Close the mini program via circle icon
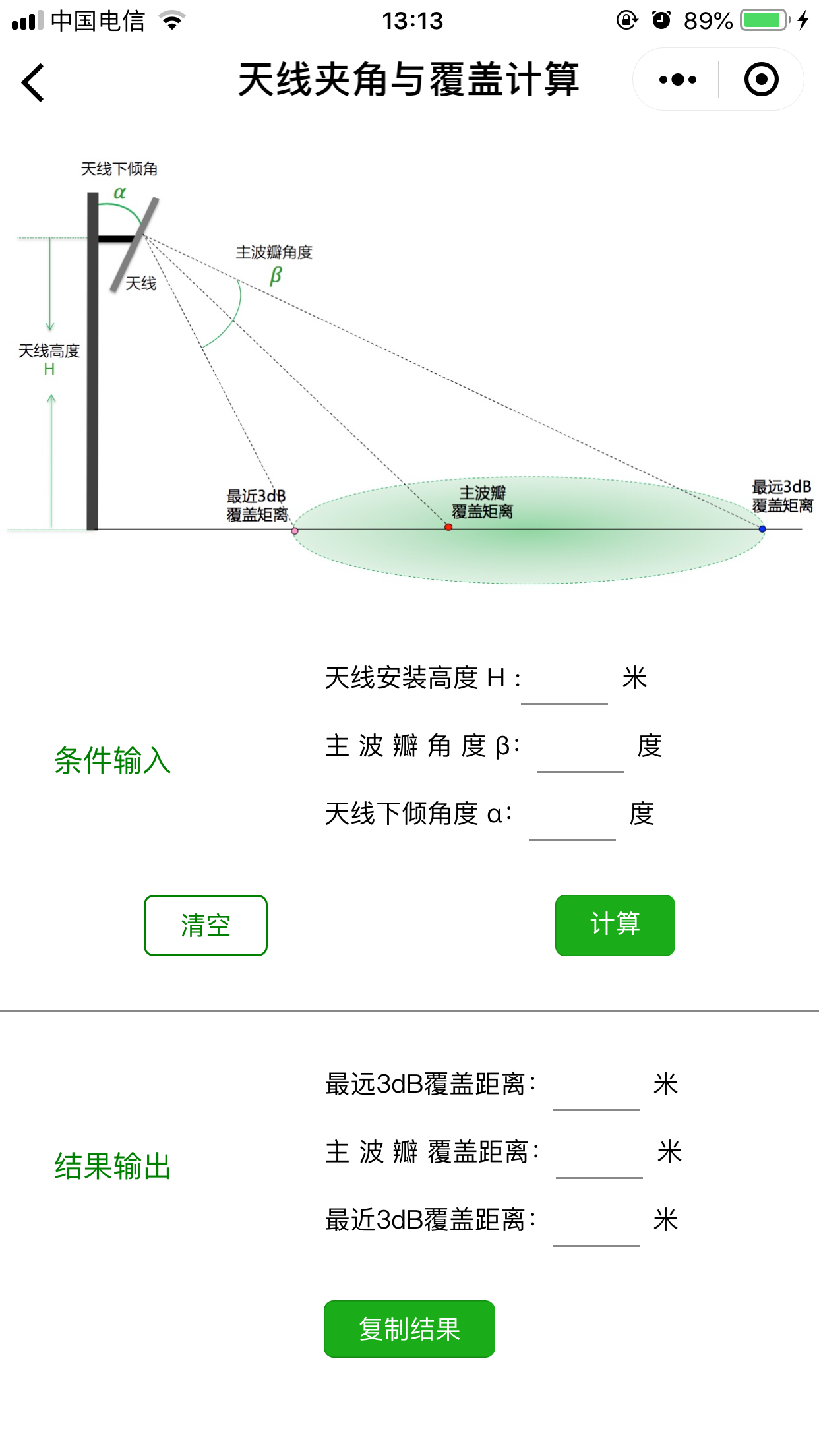The width and height of the screenshot is (819, 1456). pyautogui.click(x=761, y=80)
